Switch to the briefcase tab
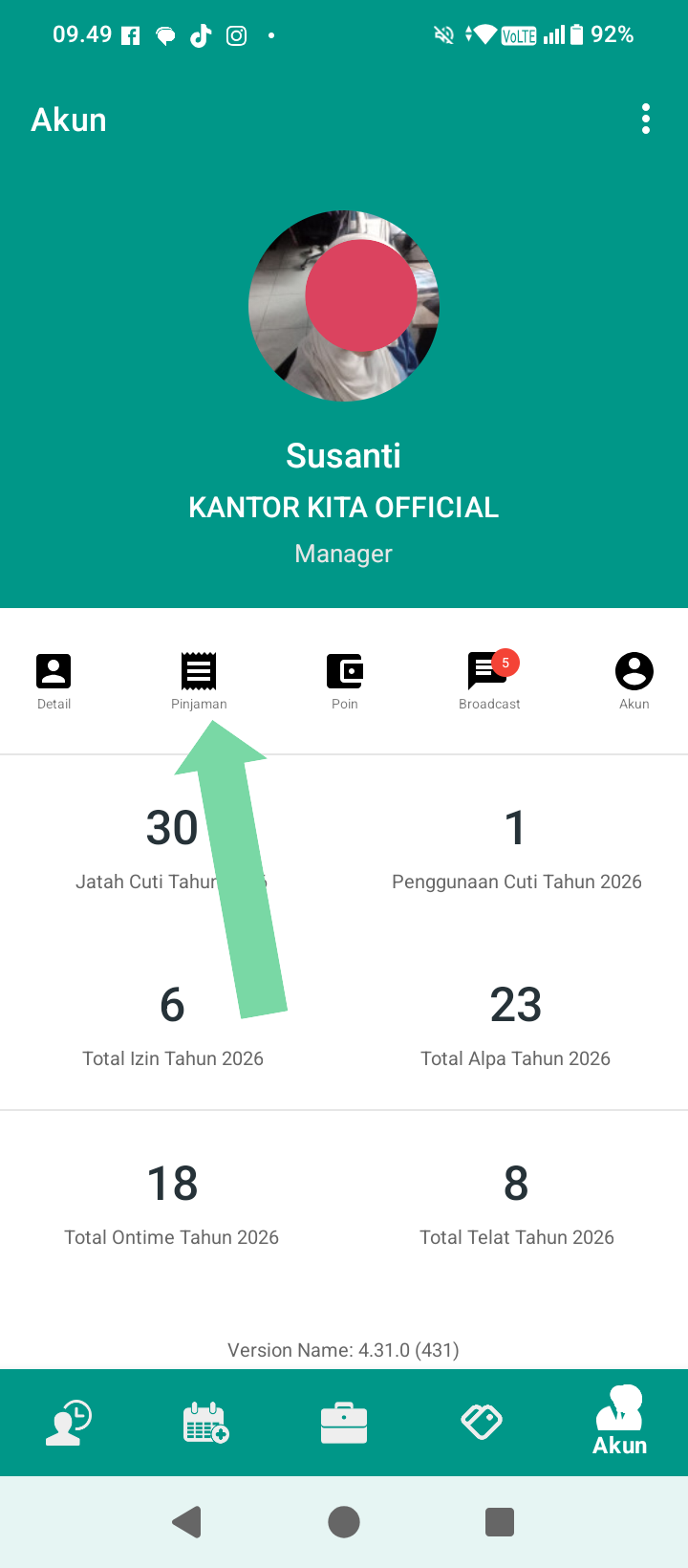 click(344, 1423)
